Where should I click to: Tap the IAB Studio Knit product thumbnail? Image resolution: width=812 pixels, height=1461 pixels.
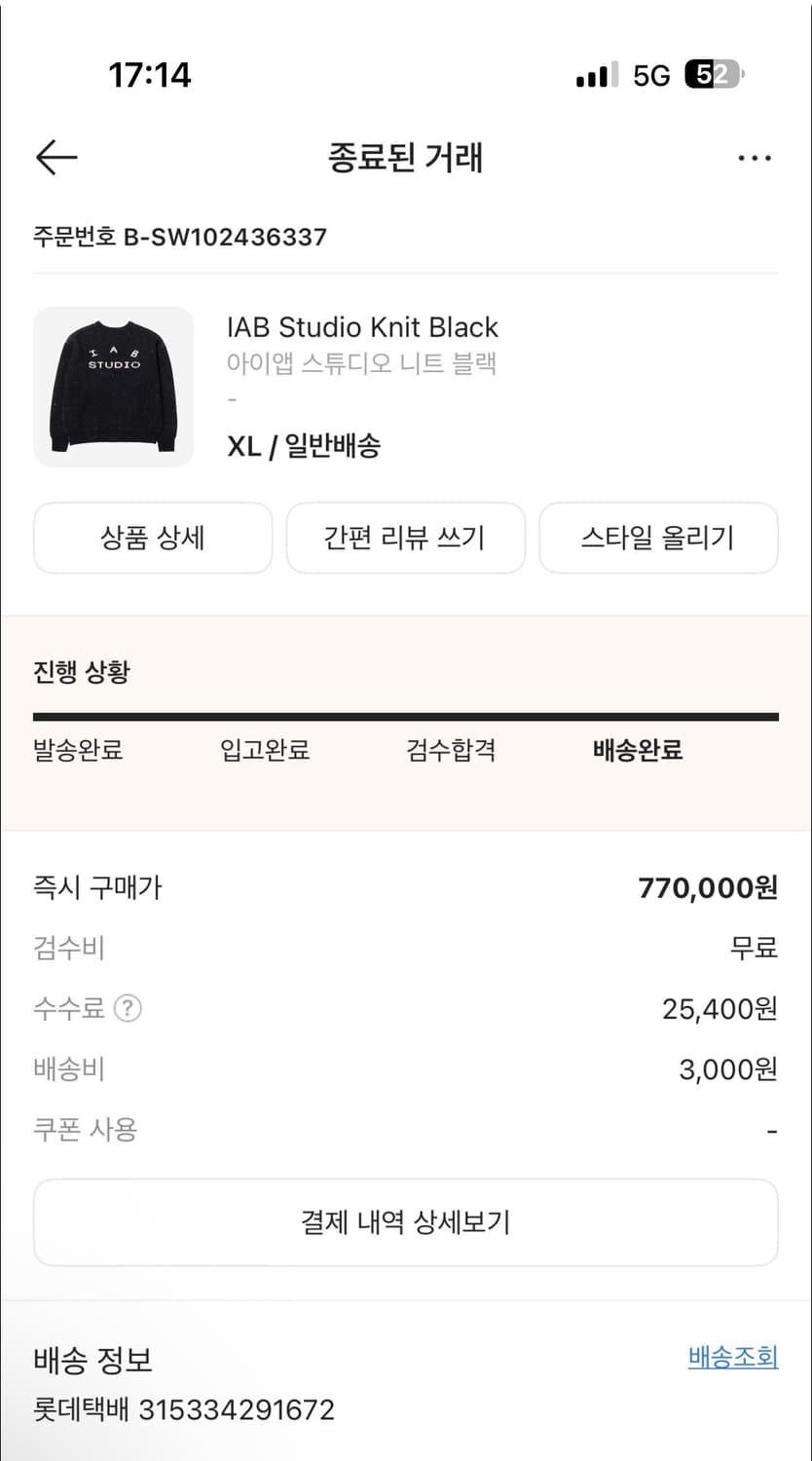click(x=113, y=386)
